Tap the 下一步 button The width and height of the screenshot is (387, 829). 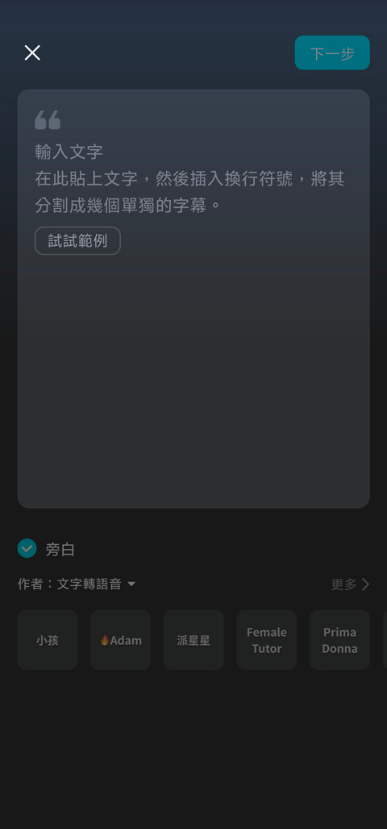(x=332, y=53)
